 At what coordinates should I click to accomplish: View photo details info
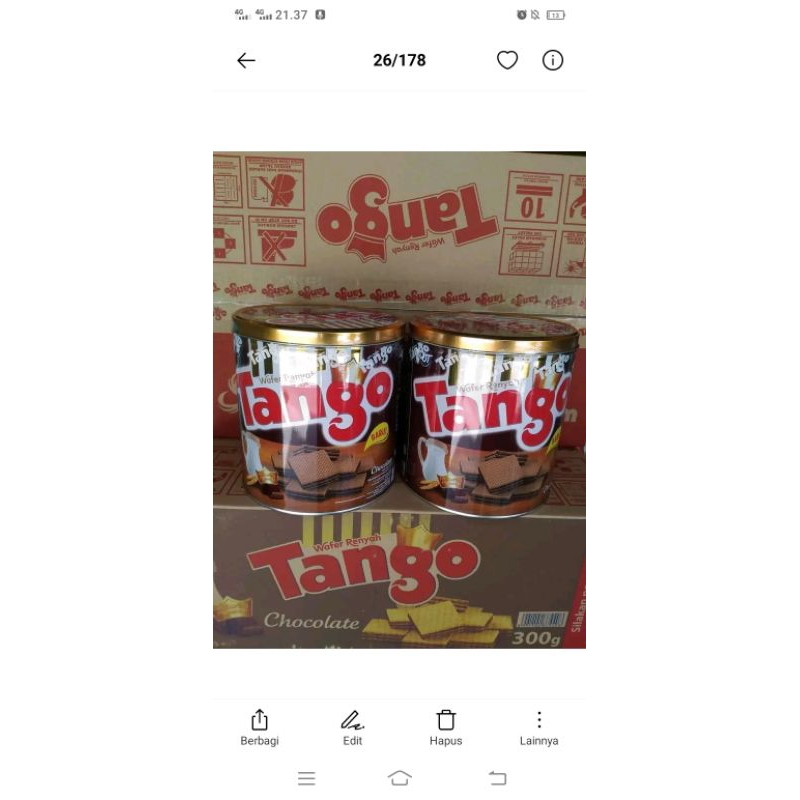point(553,60)
